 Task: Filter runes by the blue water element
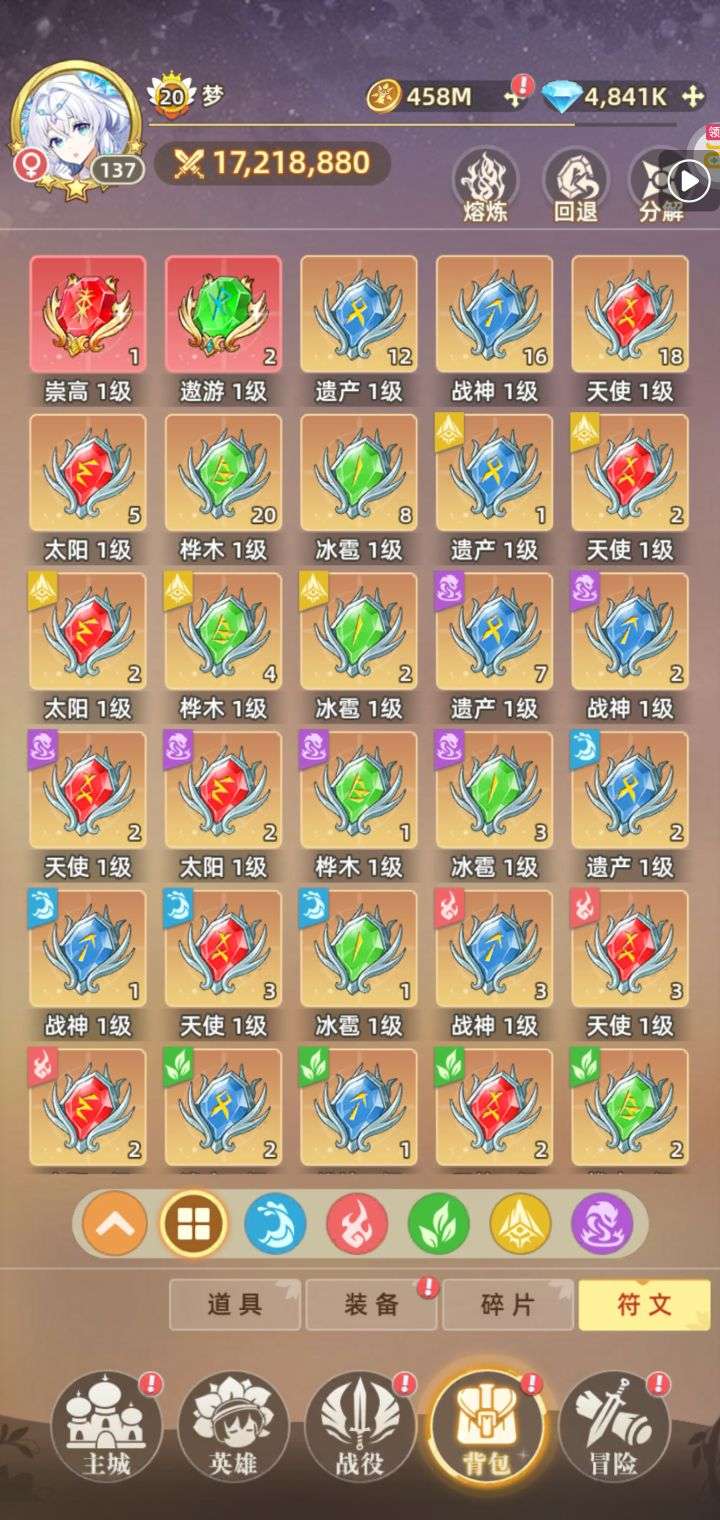pyautogui.click(x=275, y=1224)
